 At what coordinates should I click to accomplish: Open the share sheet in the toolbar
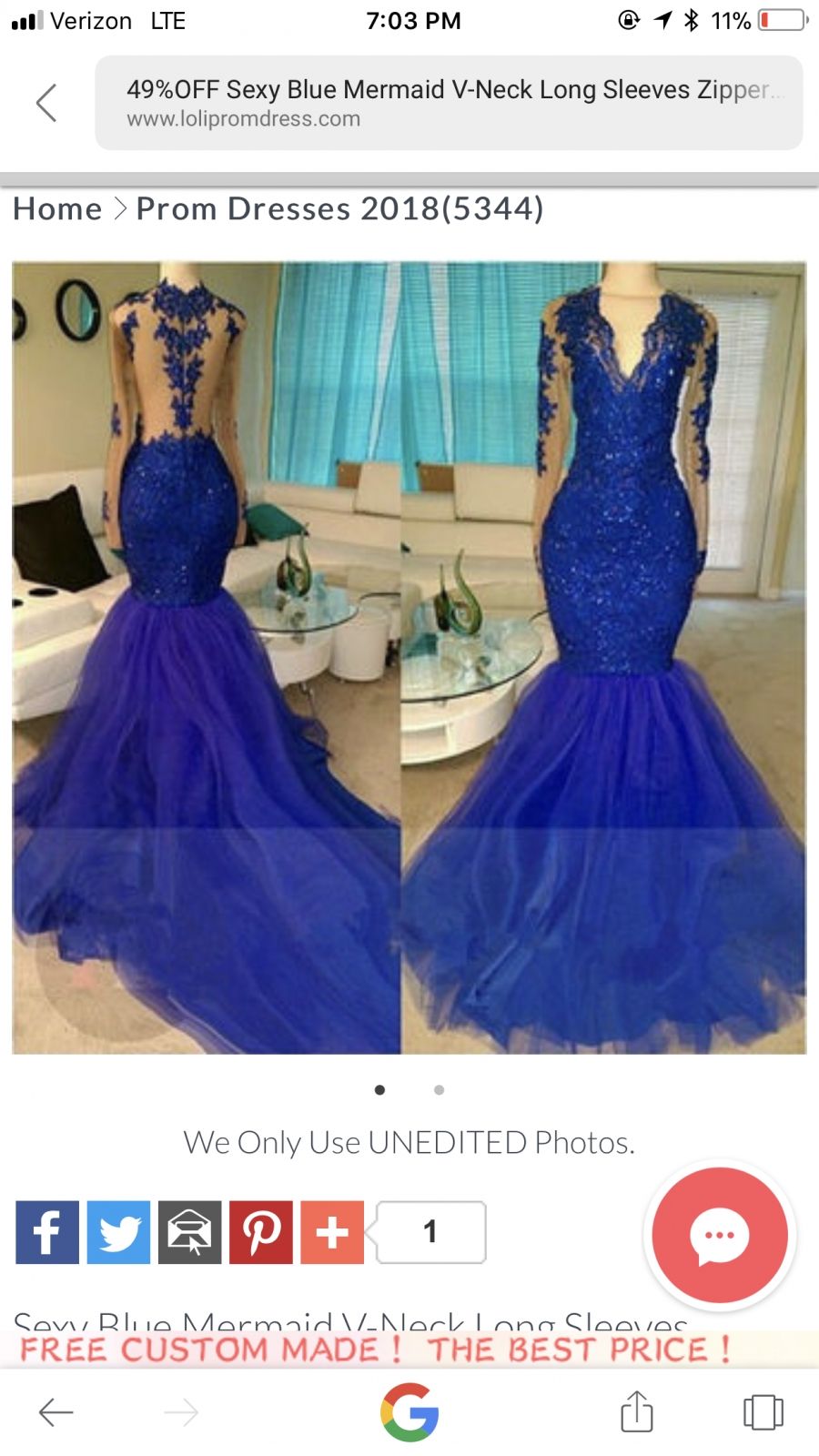[636, 1410]
